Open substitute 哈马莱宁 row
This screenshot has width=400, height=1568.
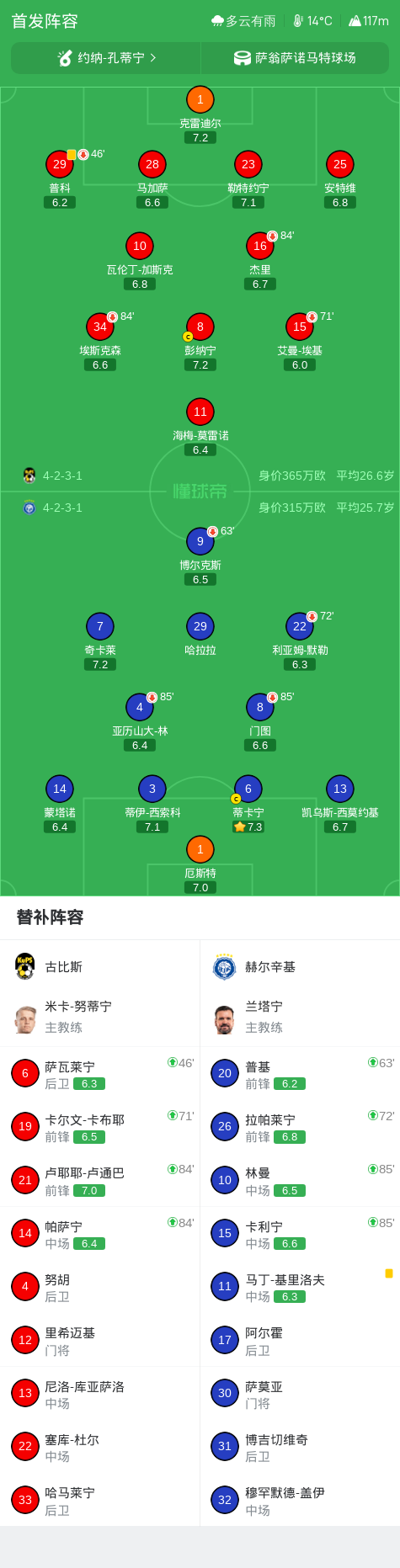pos(100,1500)
